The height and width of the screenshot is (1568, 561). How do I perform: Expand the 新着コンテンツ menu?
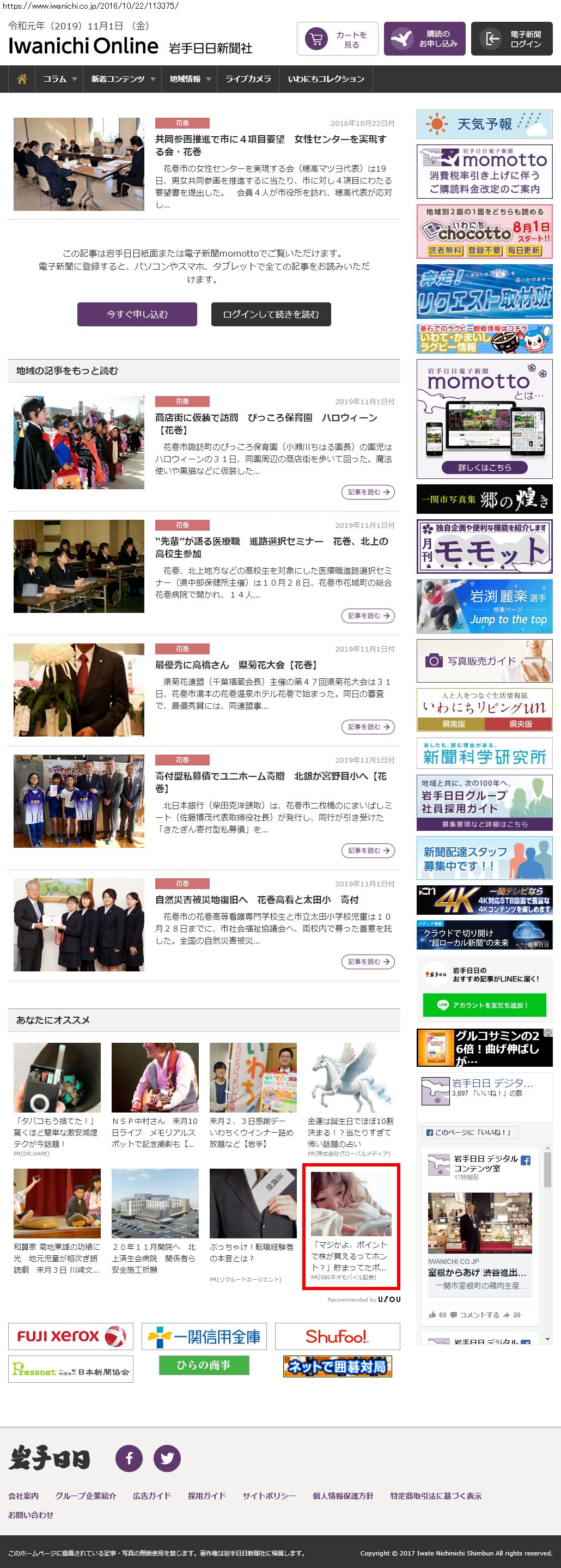tap(123, 79)
